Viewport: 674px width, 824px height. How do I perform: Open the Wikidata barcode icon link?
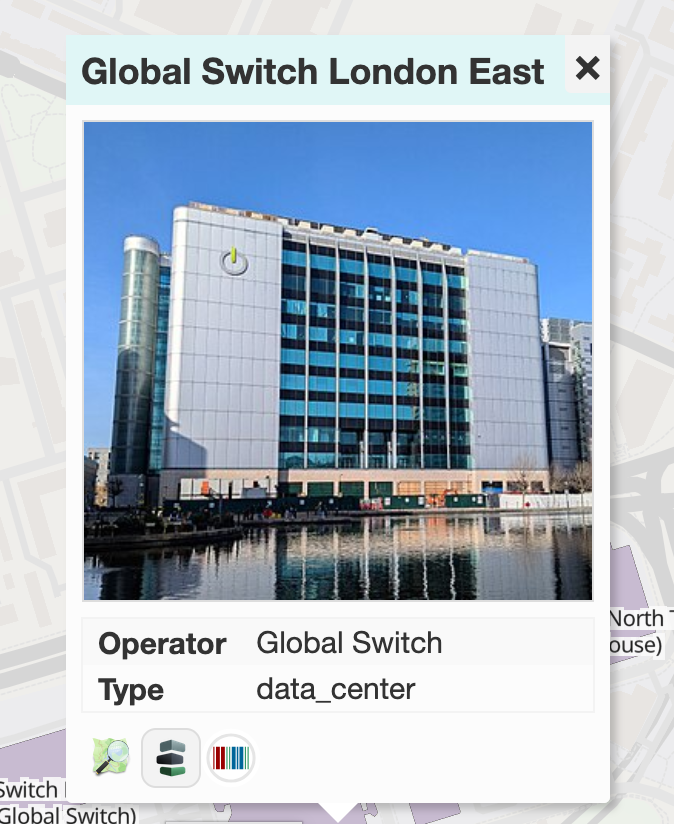click(231, 759)
